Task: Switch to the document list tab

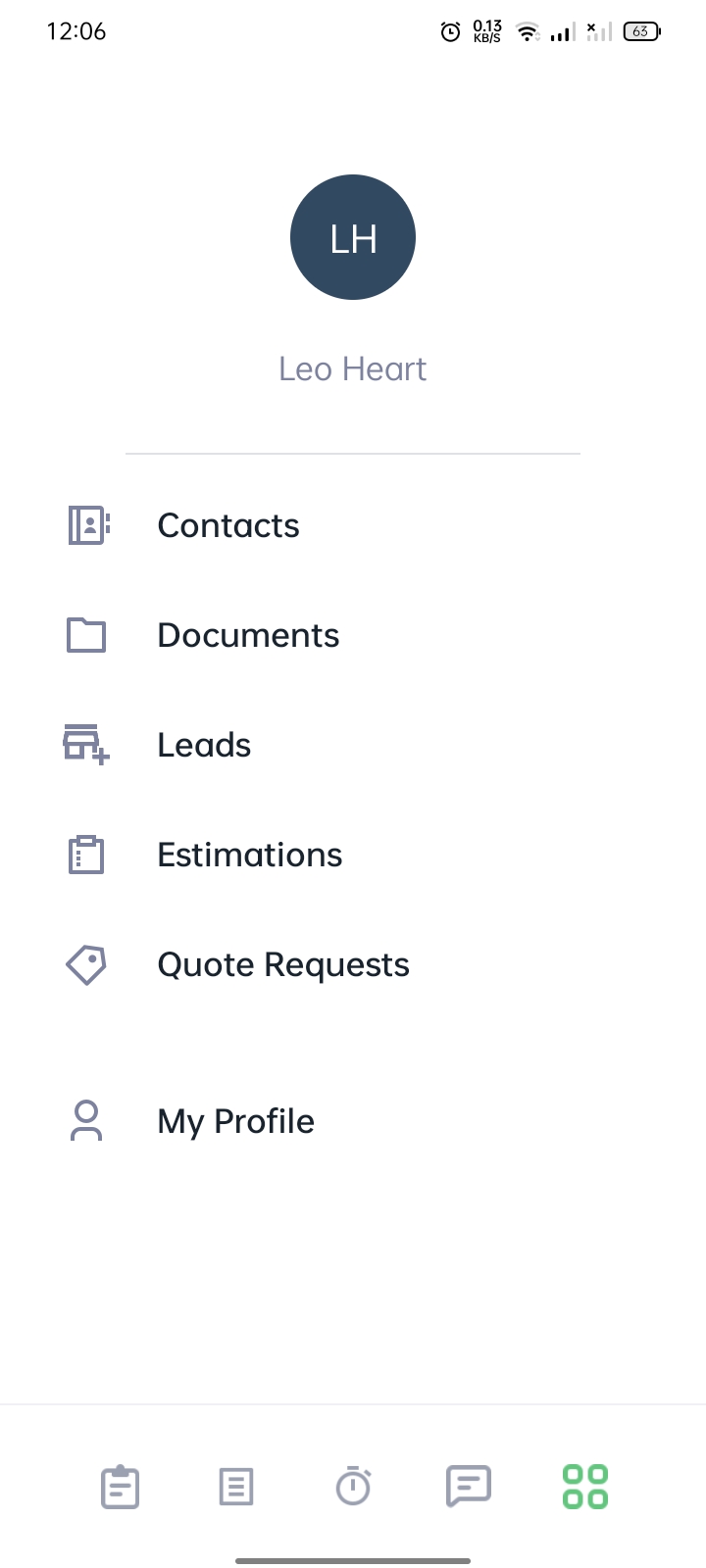Action: point(236,1487)
